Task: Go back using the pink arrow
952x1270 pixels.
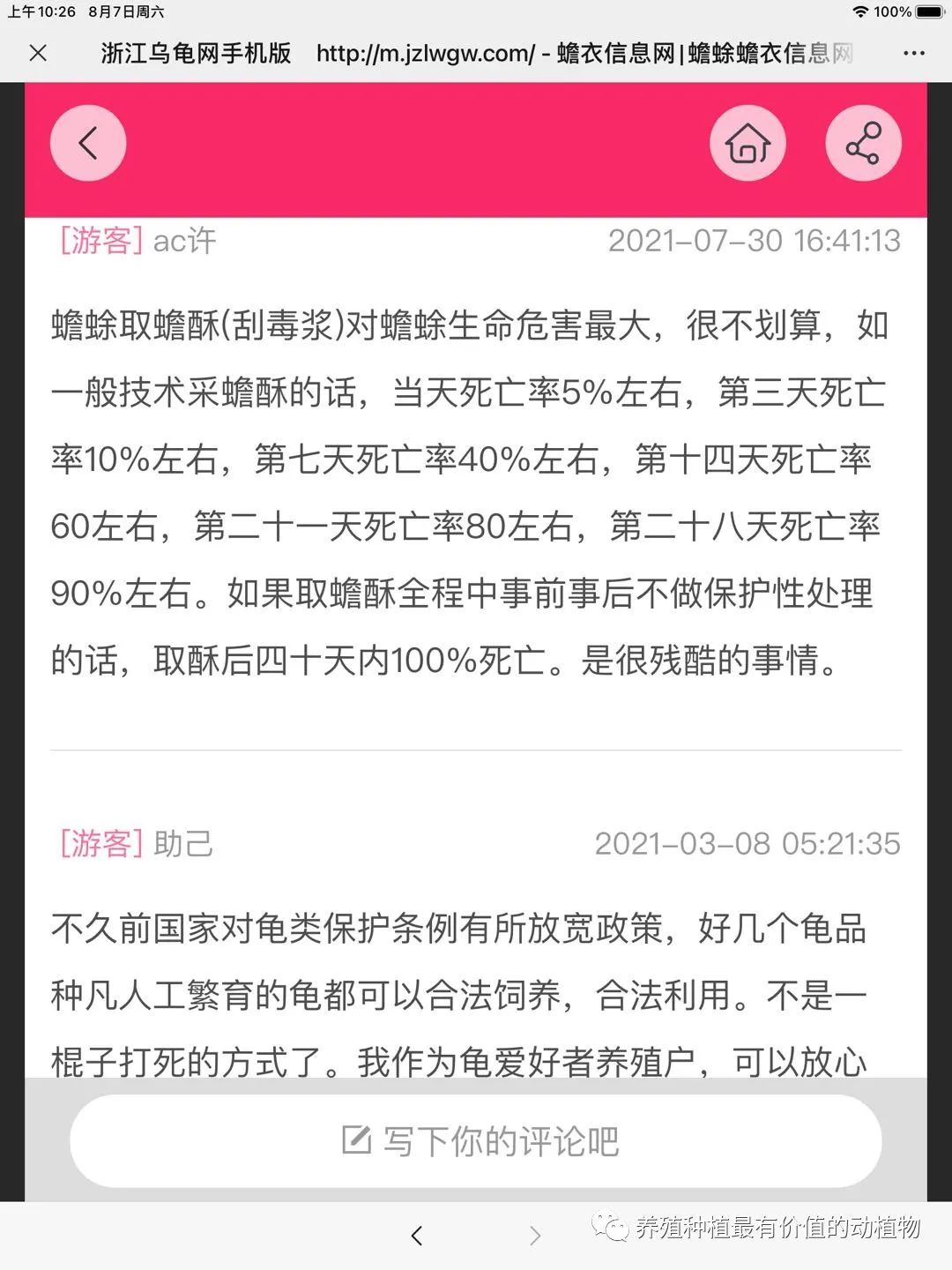Action: [x=88, y=143]
